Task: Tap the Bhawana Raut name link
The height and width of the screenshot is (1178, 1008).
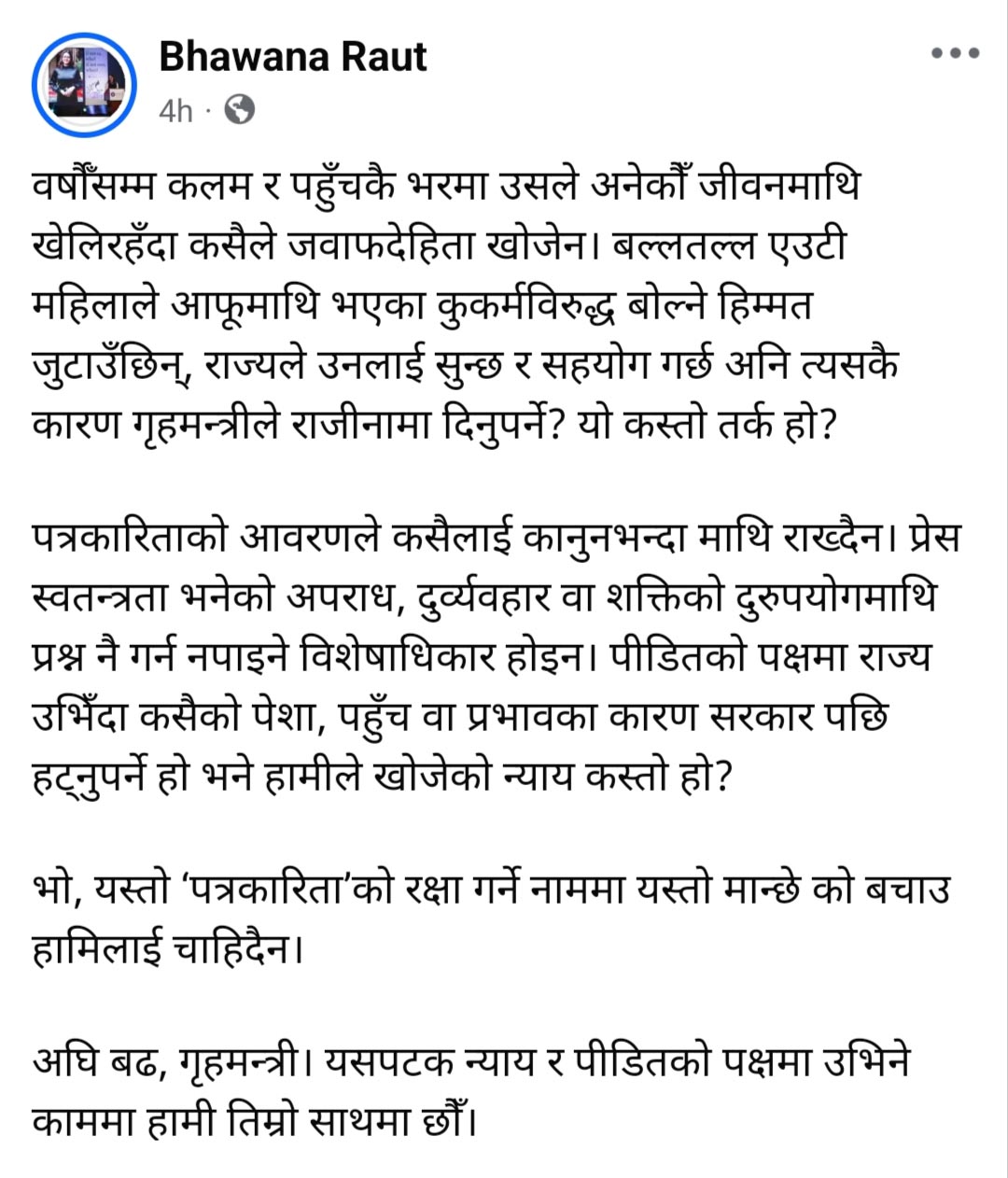Action: 292,57
